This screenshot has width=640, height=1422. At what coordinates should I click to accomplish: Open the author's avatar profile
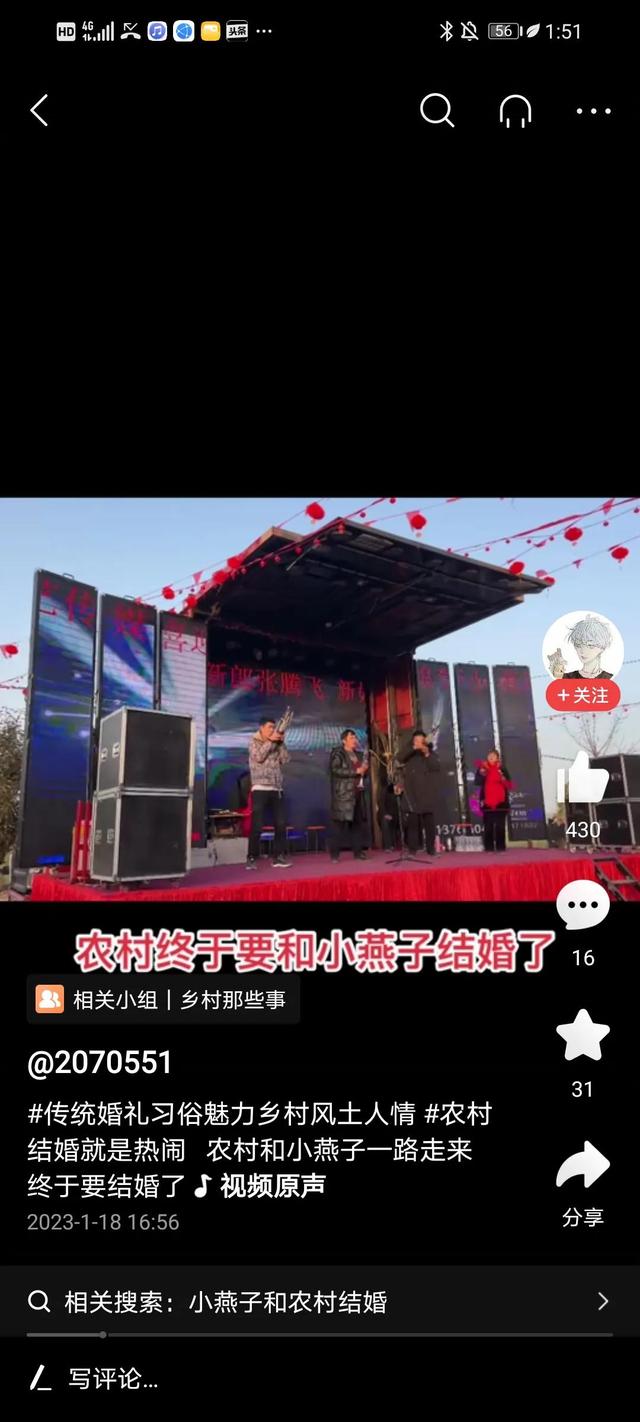tap(583, 647)
